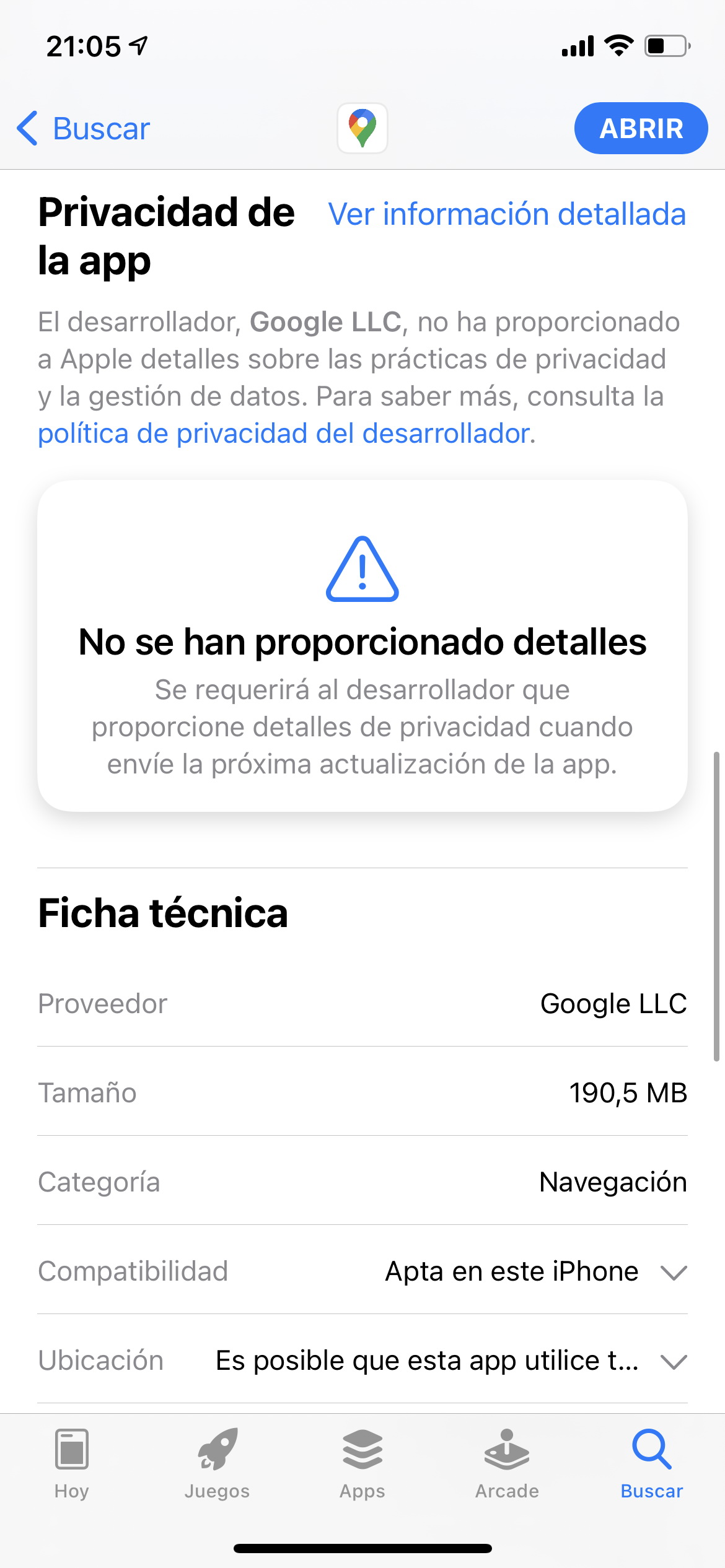Expand the Ubicación row

pyautogui.click(x=362, y=1361)
